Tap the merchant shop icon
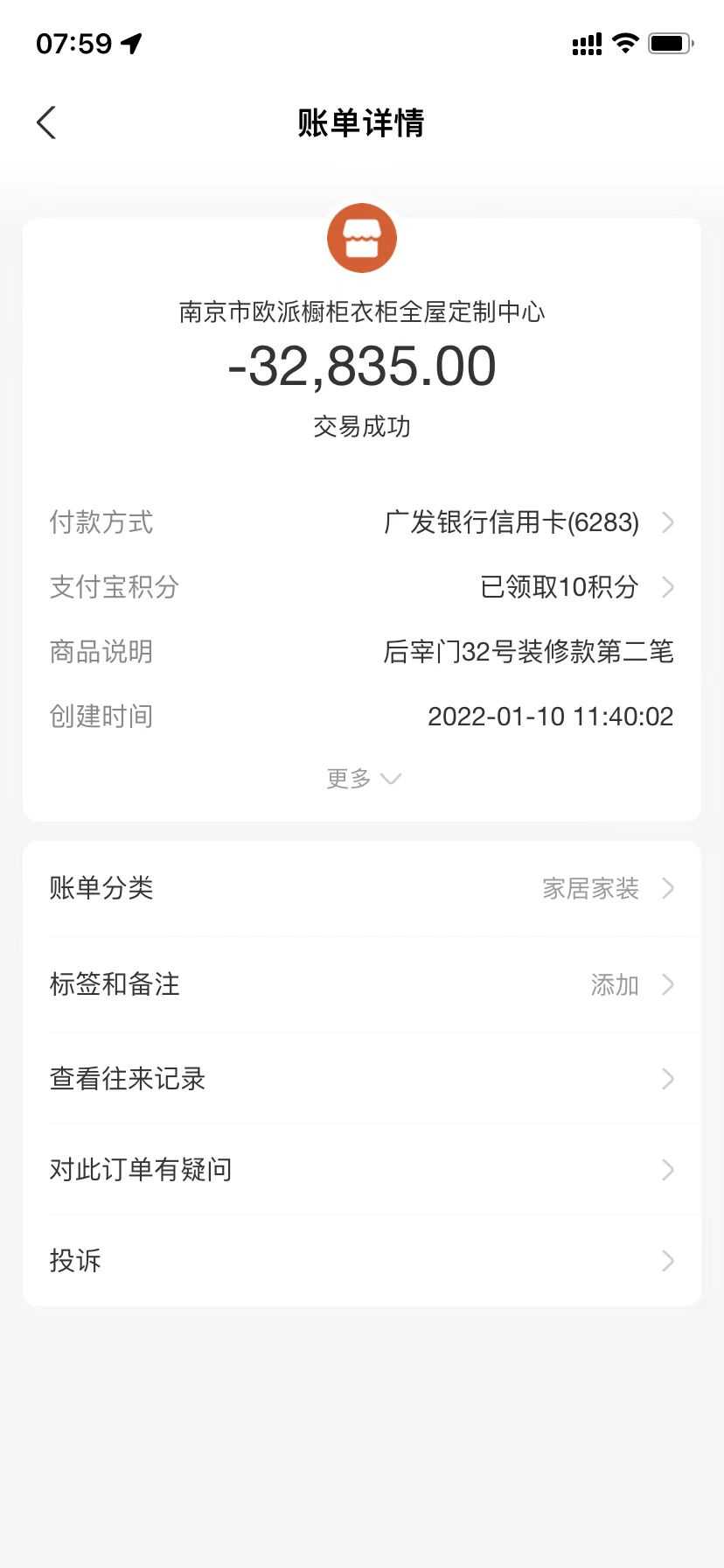The image size is (724, 1568). click(362, 238)
